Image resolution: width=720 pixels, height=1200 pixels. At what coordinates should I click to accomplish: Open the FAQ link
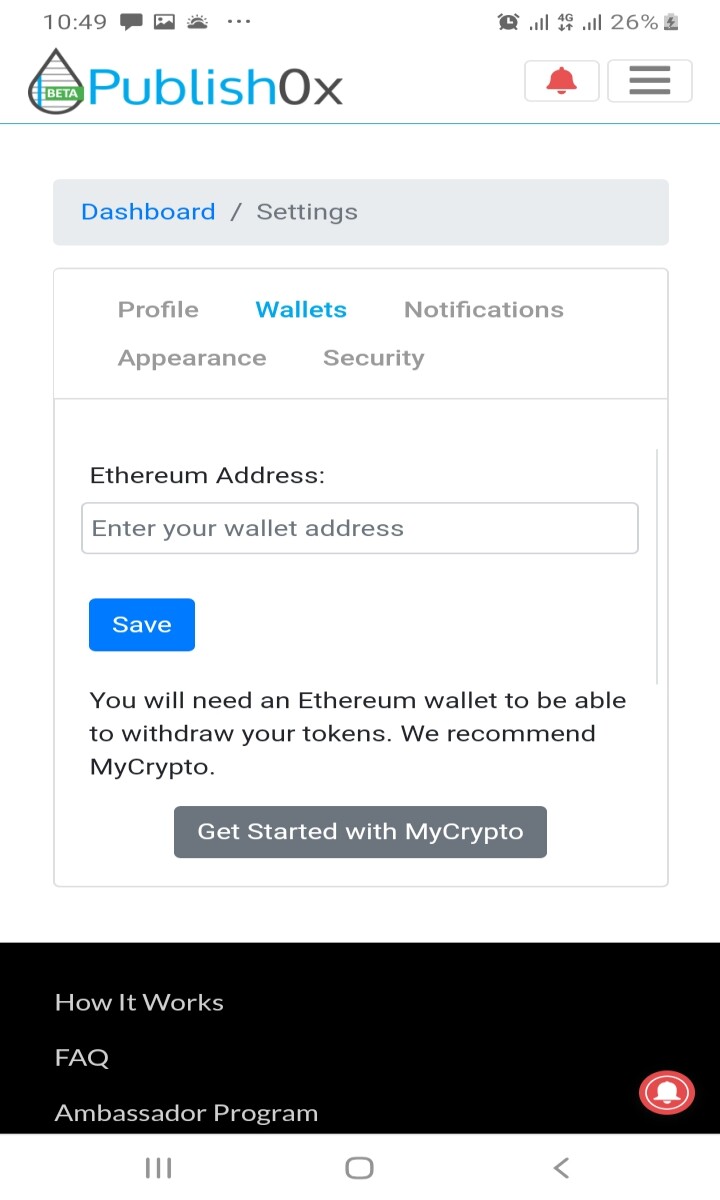pyautogui.click(x=82, y=1058)
